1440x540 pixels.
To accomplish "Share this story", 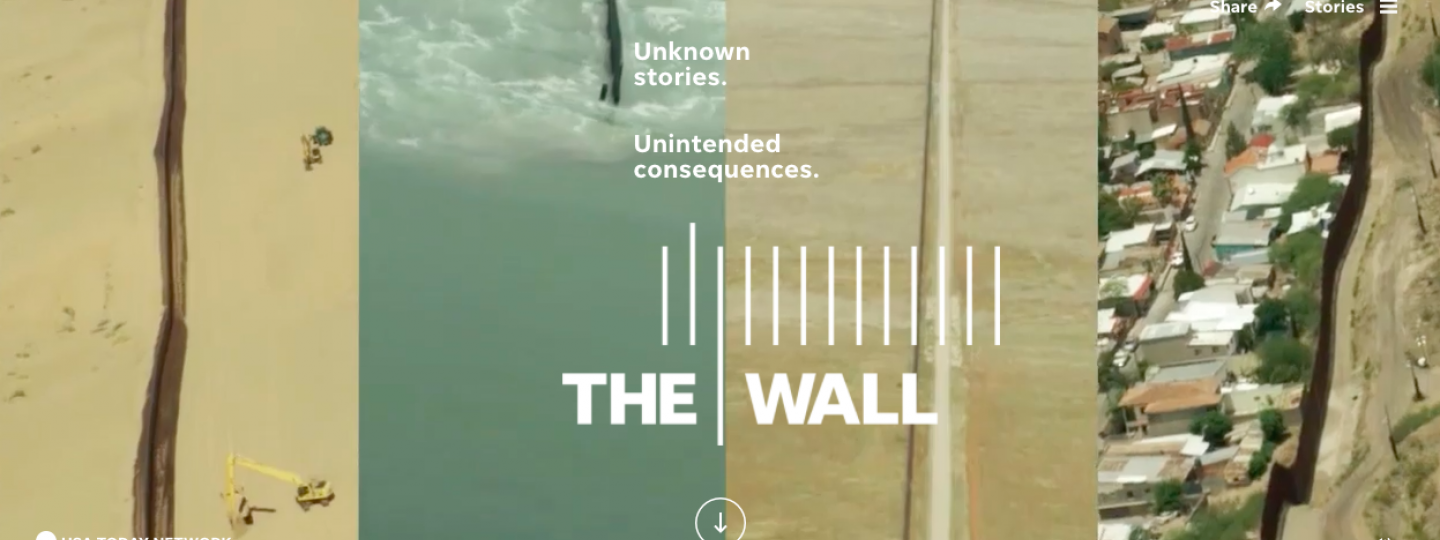I will click(x=1245, y=7).
